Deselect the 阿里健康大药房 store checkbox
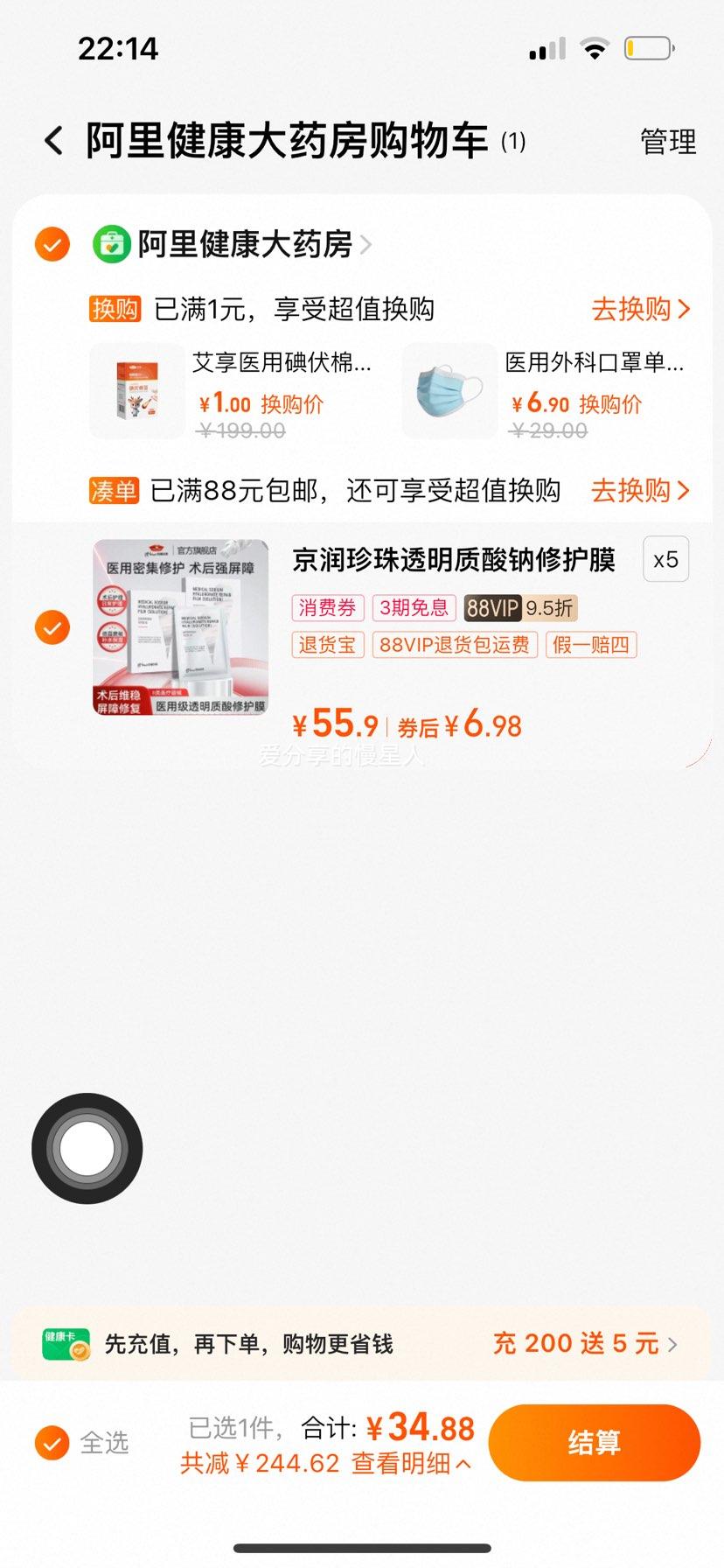This screenshot has height=1568, width=724. point(51,243)
